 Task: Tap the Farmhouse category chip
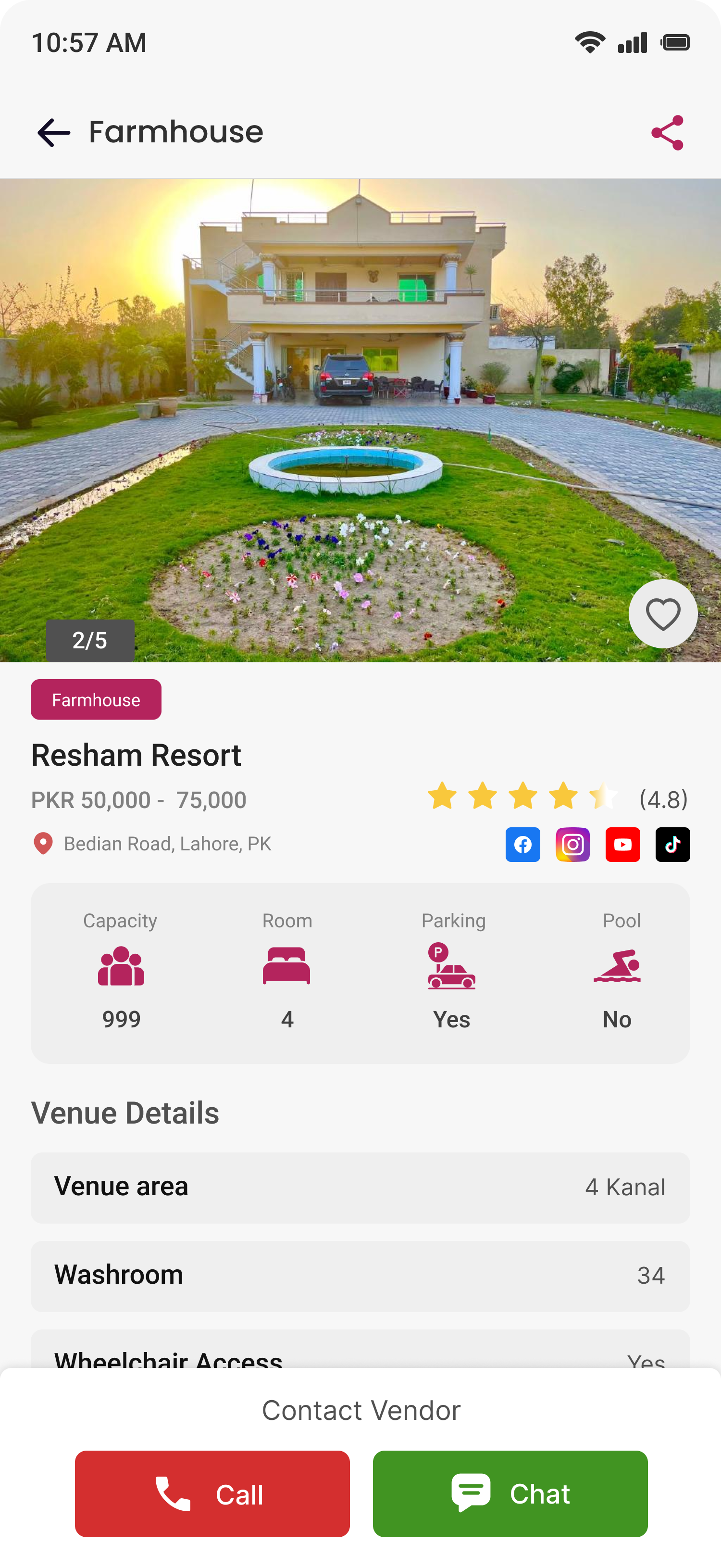[x=96, y=699]
